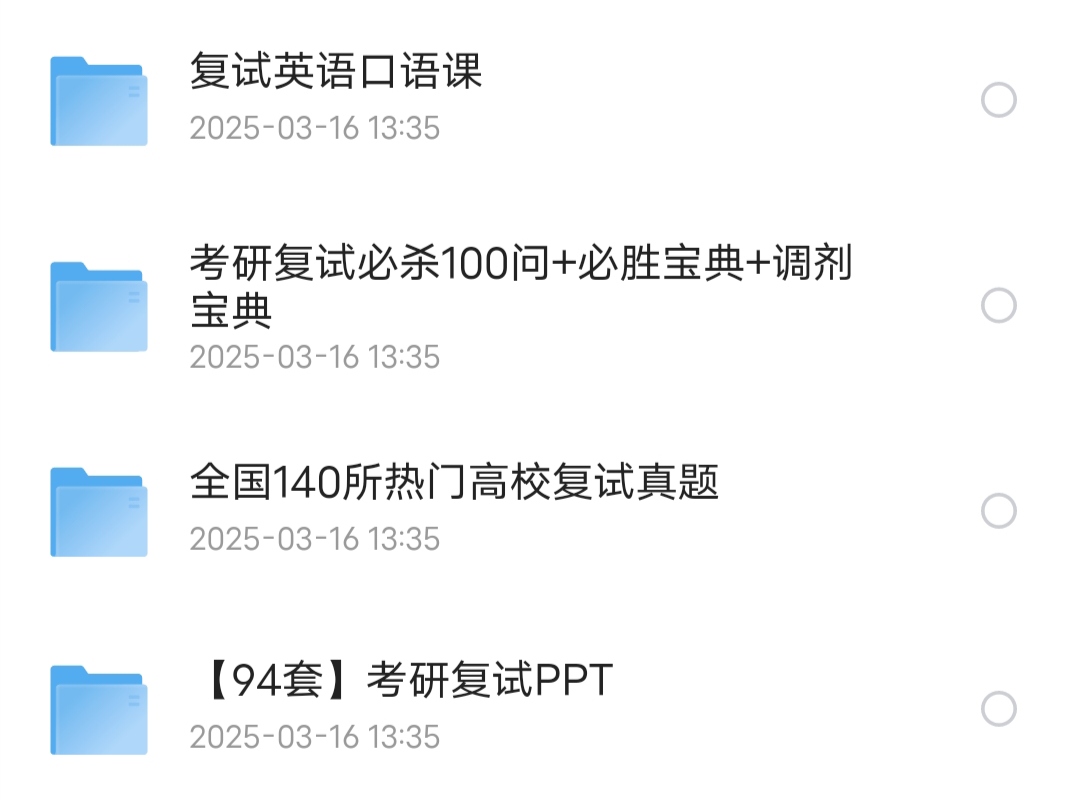
Task: Select the 复试英语口语课 folder checkbox
Action: 998,100
